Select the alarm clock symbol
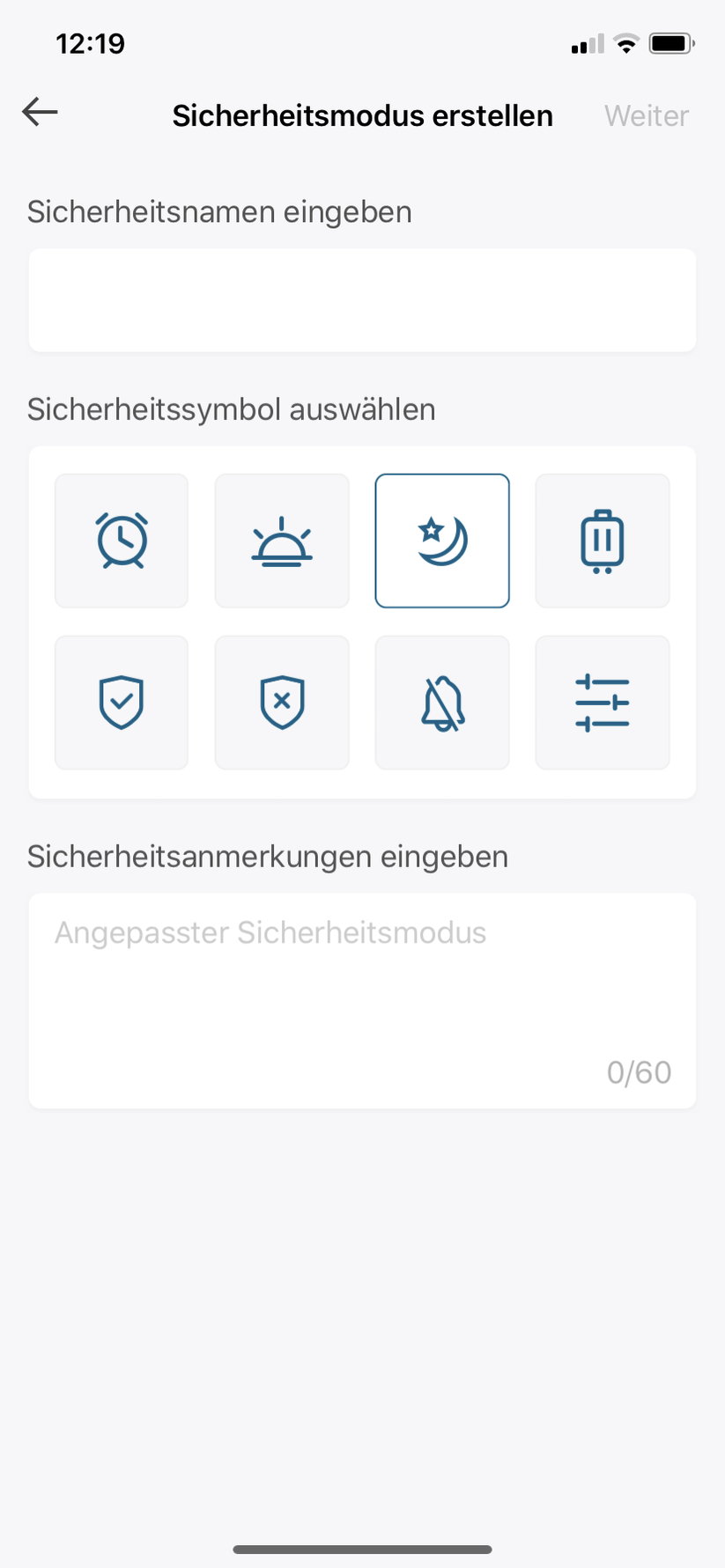Viewport: 725px width, 1568px height. click(122, 541)
